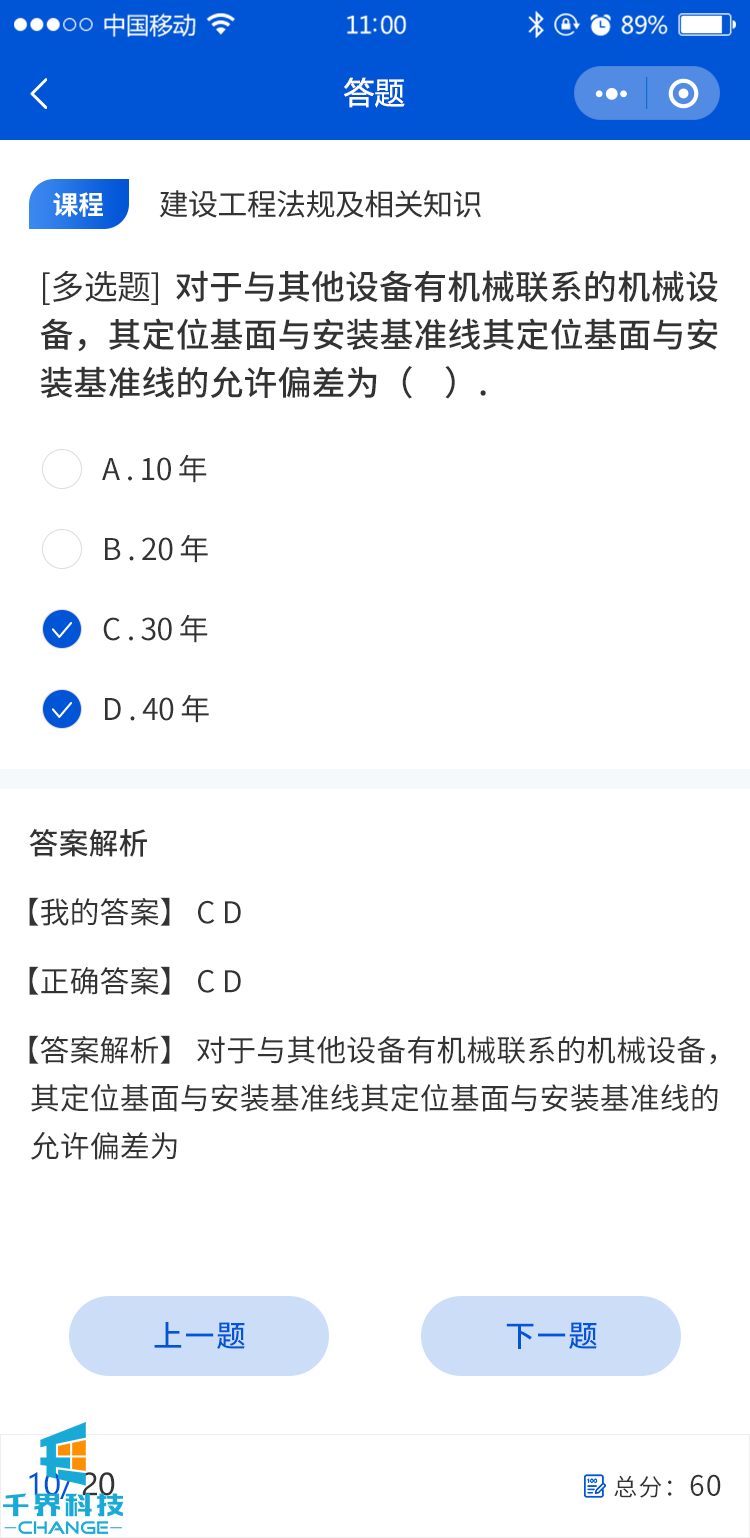
Task: Open the mini program's three-dot menu
Action: point(611,94)
